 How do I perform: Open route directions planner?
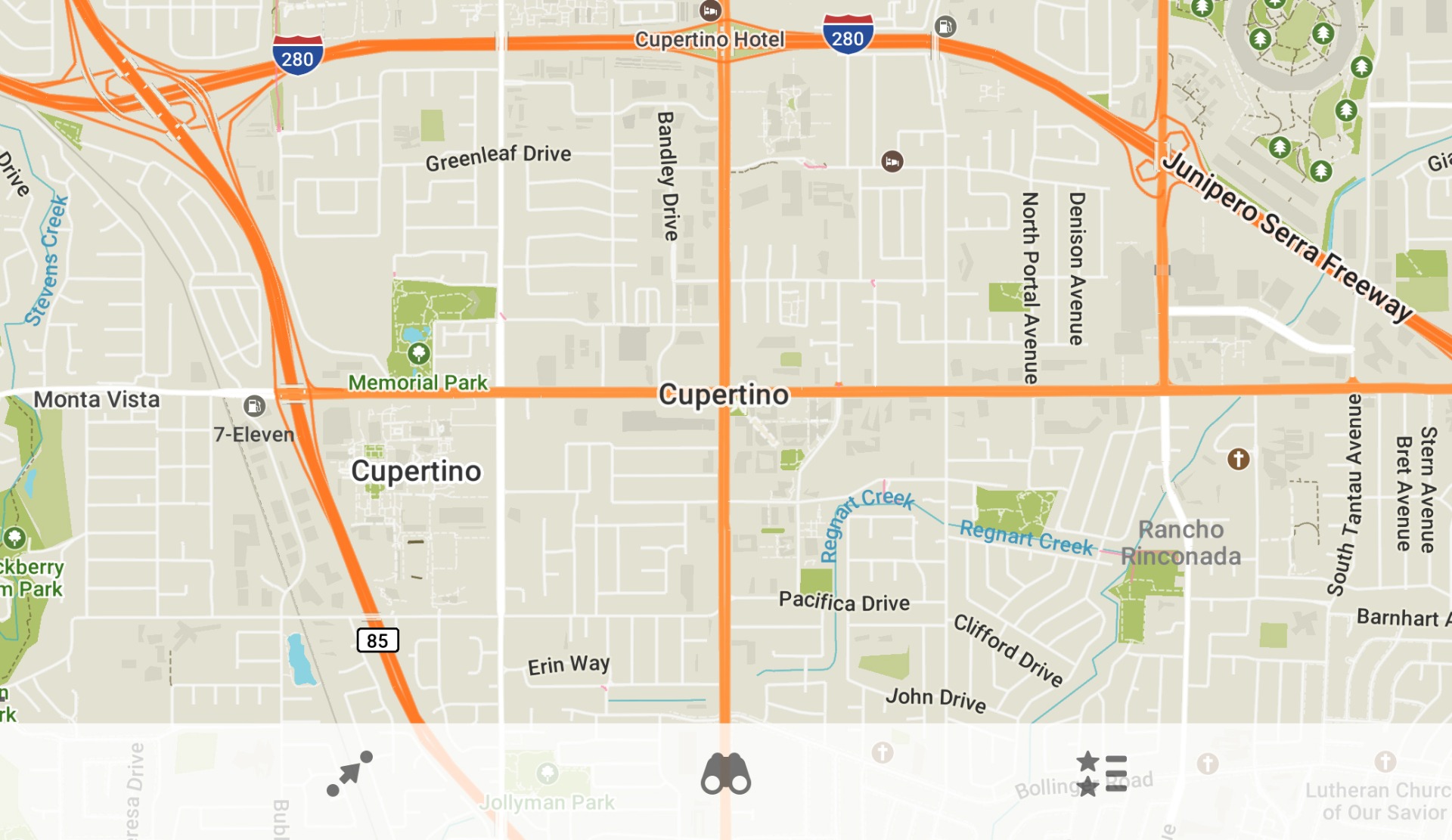click(349, 773)
